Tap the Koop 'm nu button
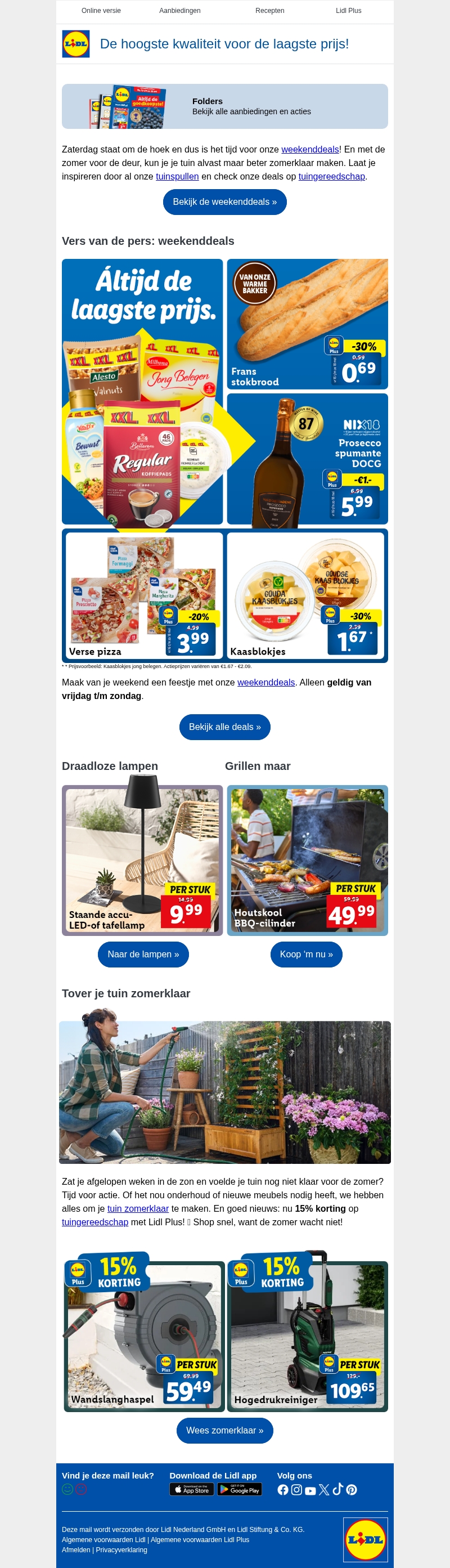 click(x=306, y=954)
